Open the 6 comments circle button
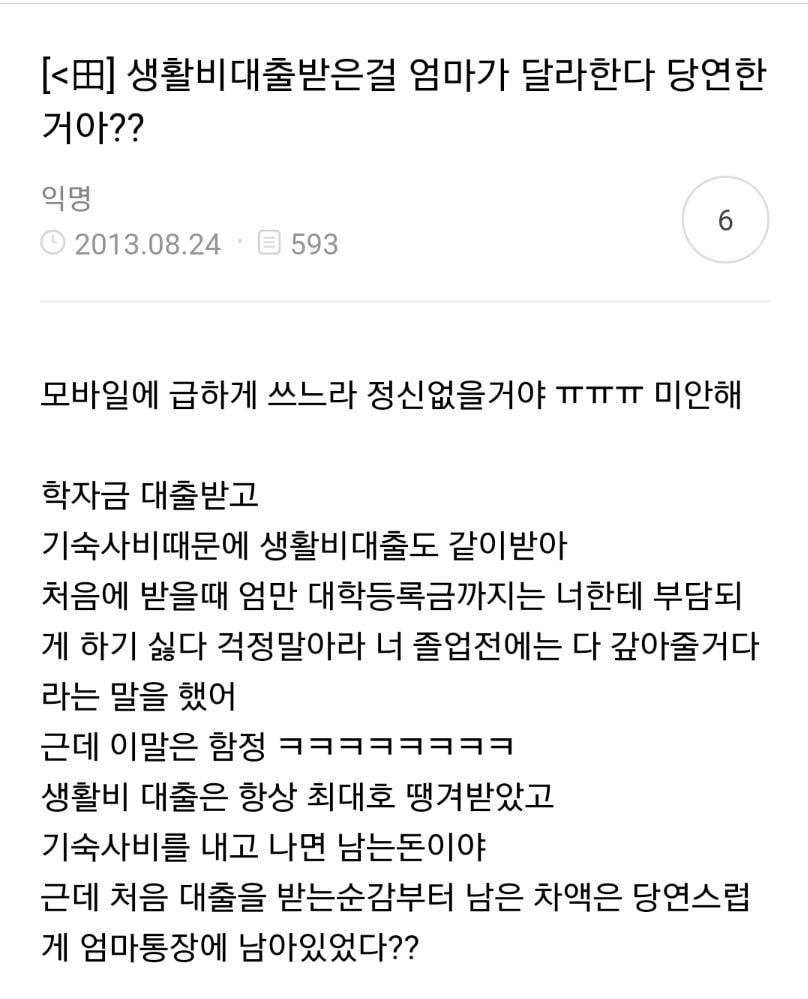Screen dimensions: 808x999 click(725, 221)
